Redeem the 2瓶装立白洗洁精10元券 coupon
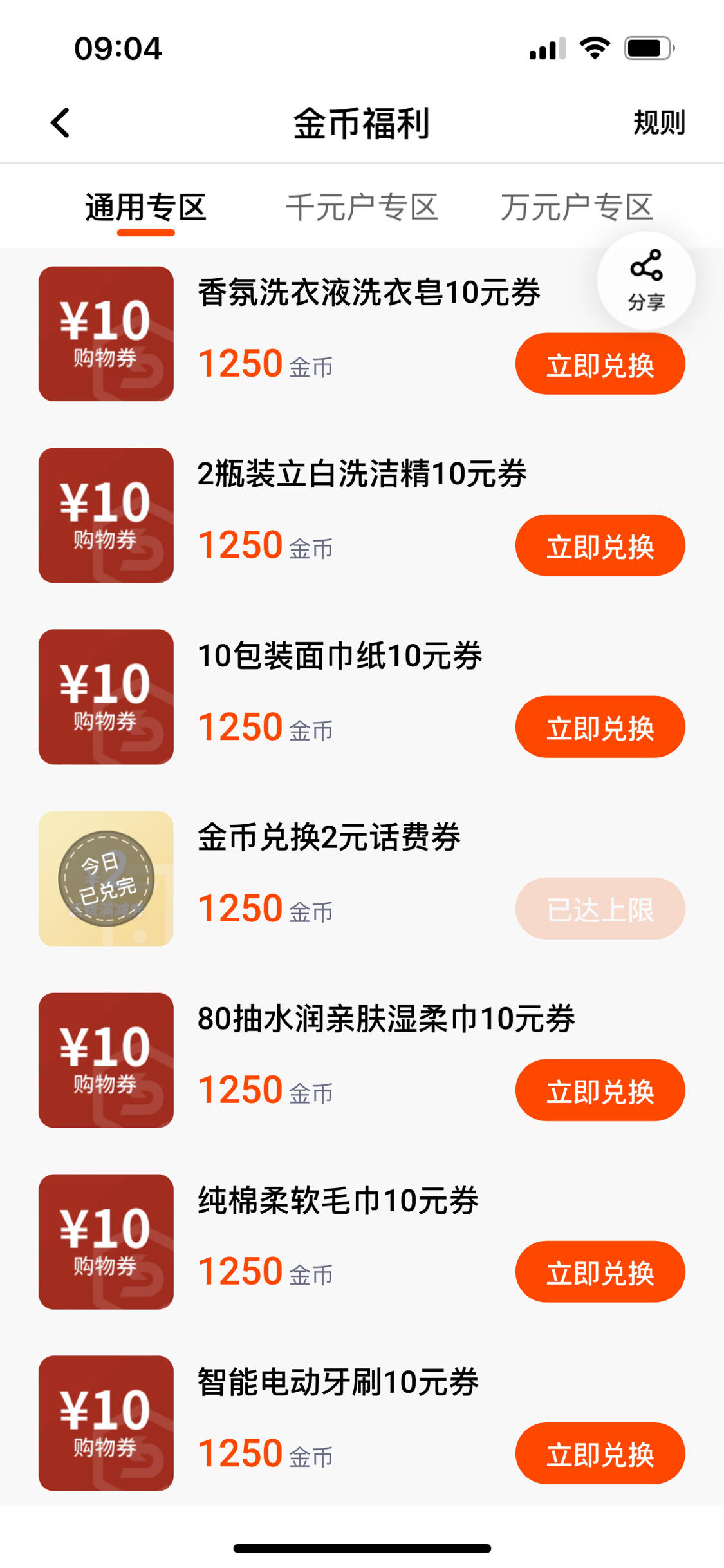 click(600, 545)
